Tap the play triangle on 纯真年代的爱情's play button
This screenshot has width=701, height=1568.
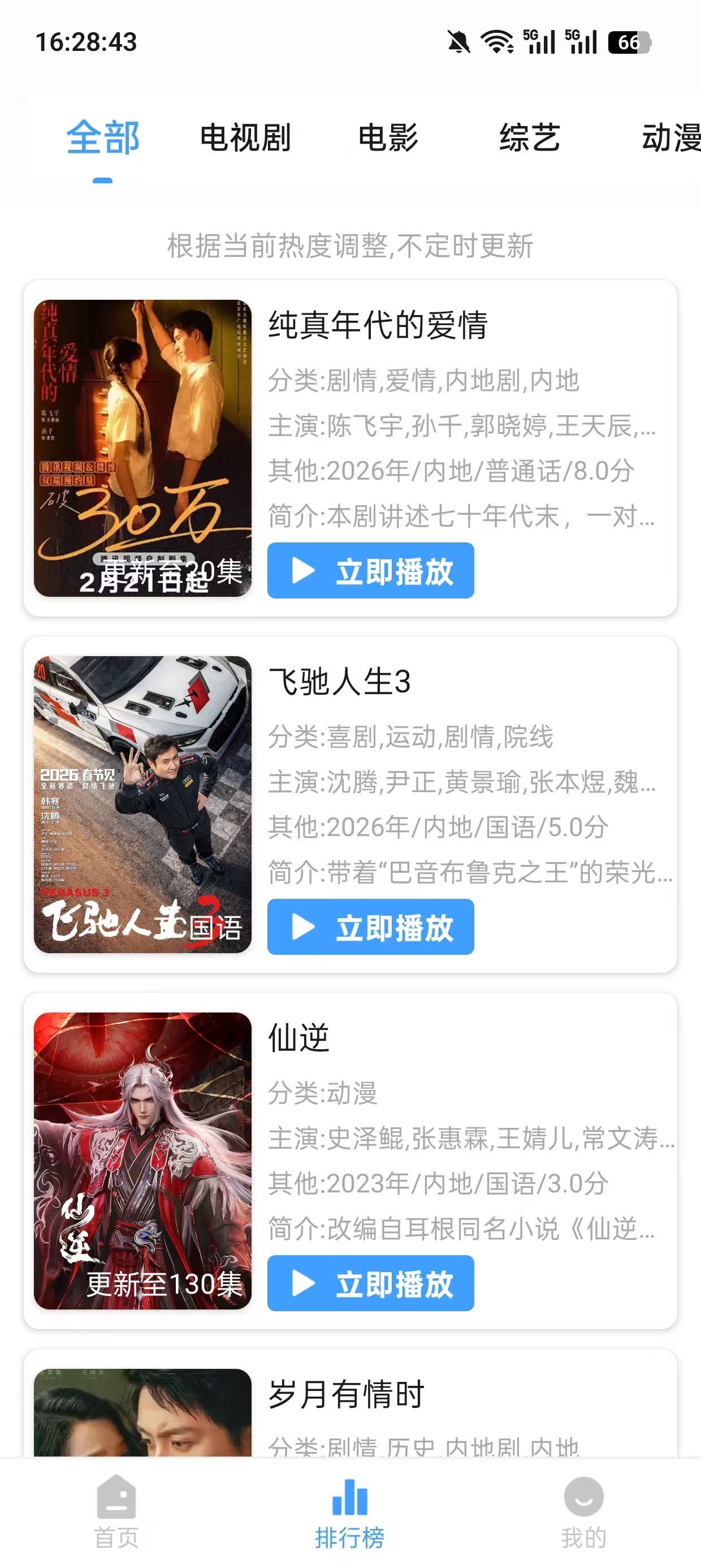(x=304, y=571)
